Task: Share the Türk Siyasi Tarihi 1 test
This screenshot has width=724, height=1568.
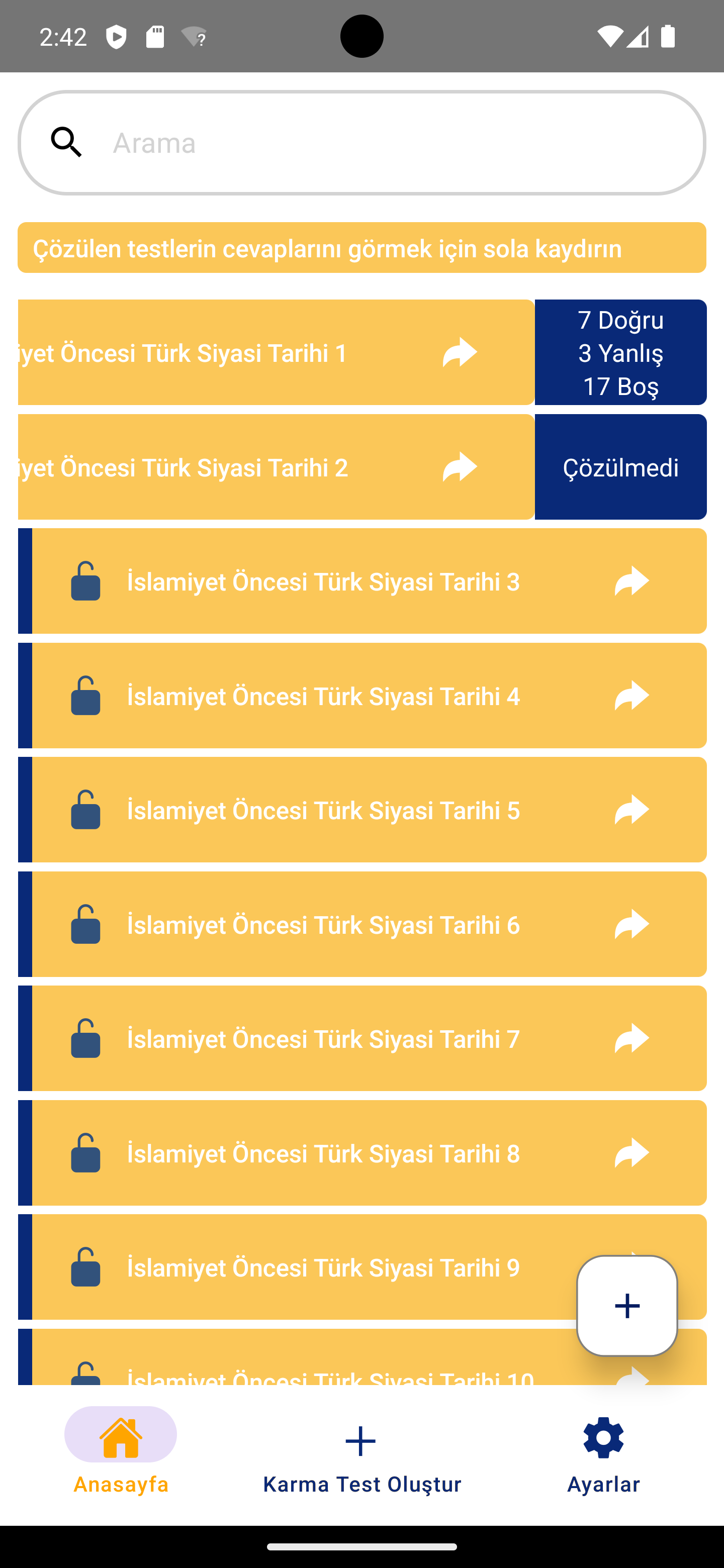Action: (460, 352)
